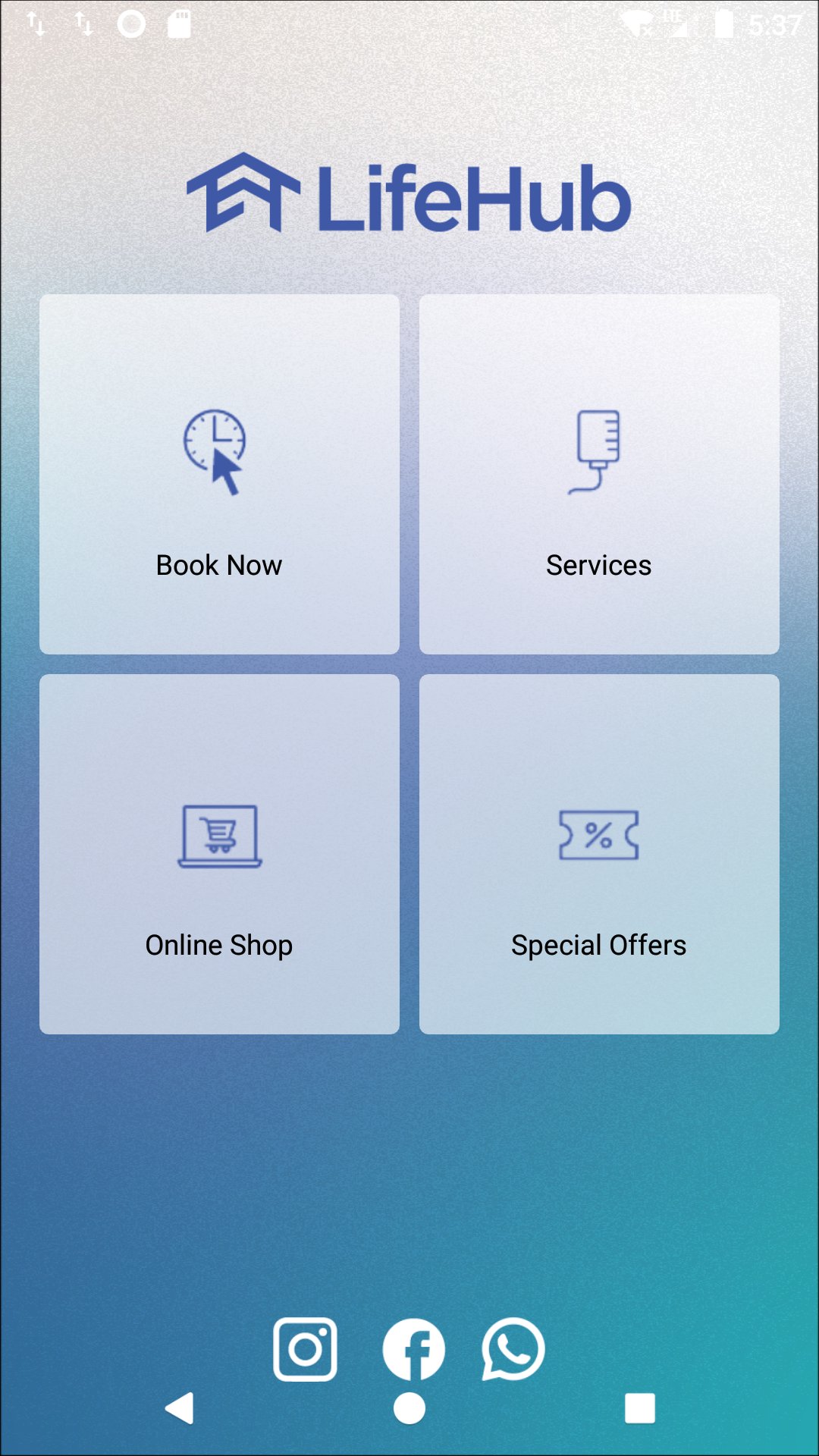This screenshot has height=1456, width=819.
Task: Tap the shopping cart laptop icon
Action: (x=219, y=834)
